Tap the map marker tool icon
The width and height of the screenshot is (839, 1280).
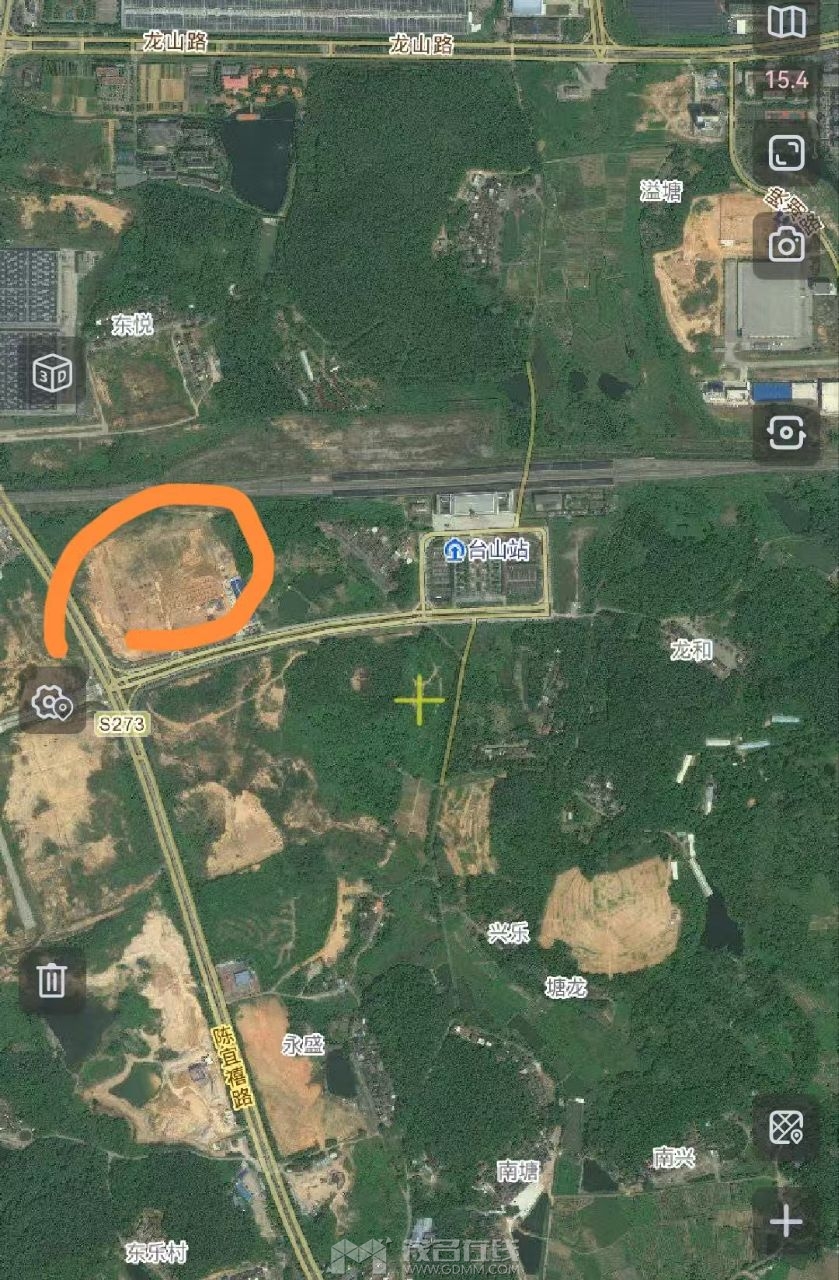click(x=786, y=1127)
